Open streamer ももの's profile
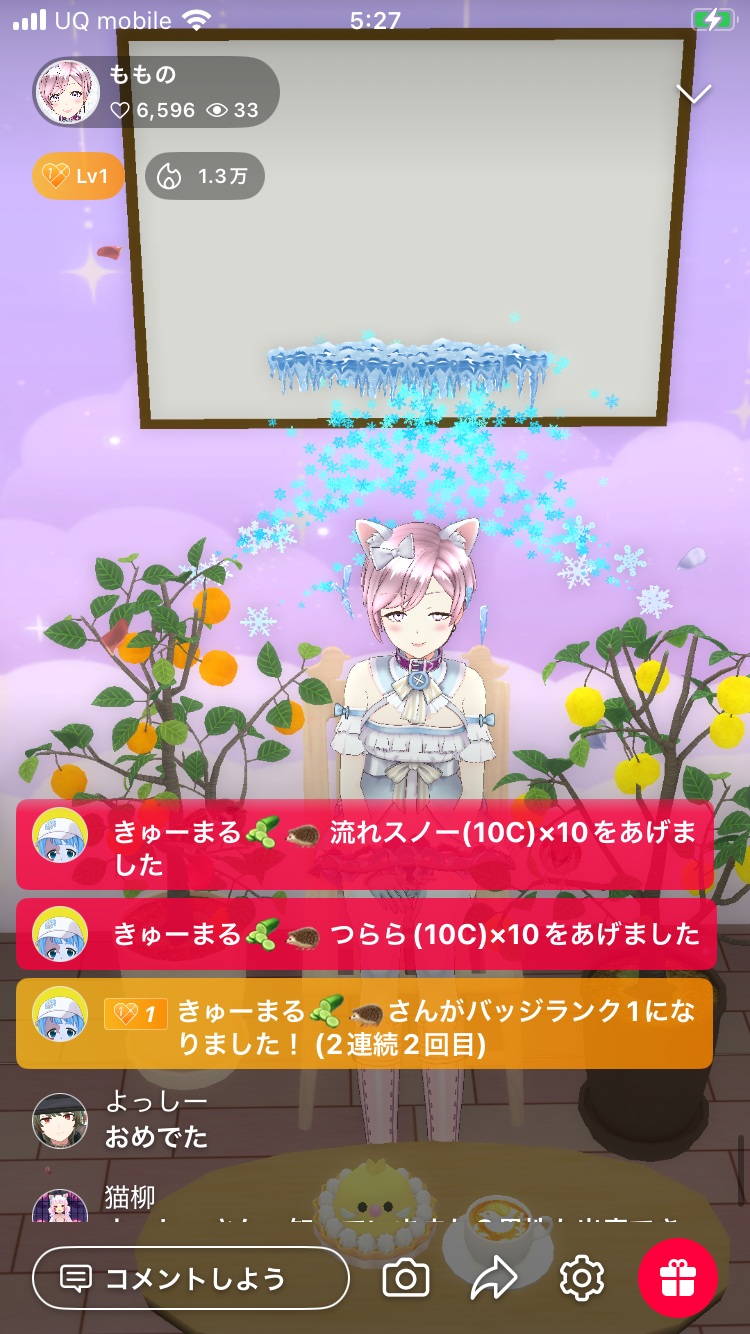This screenshot has height=1334, width=750. click(x=68, y=93)
